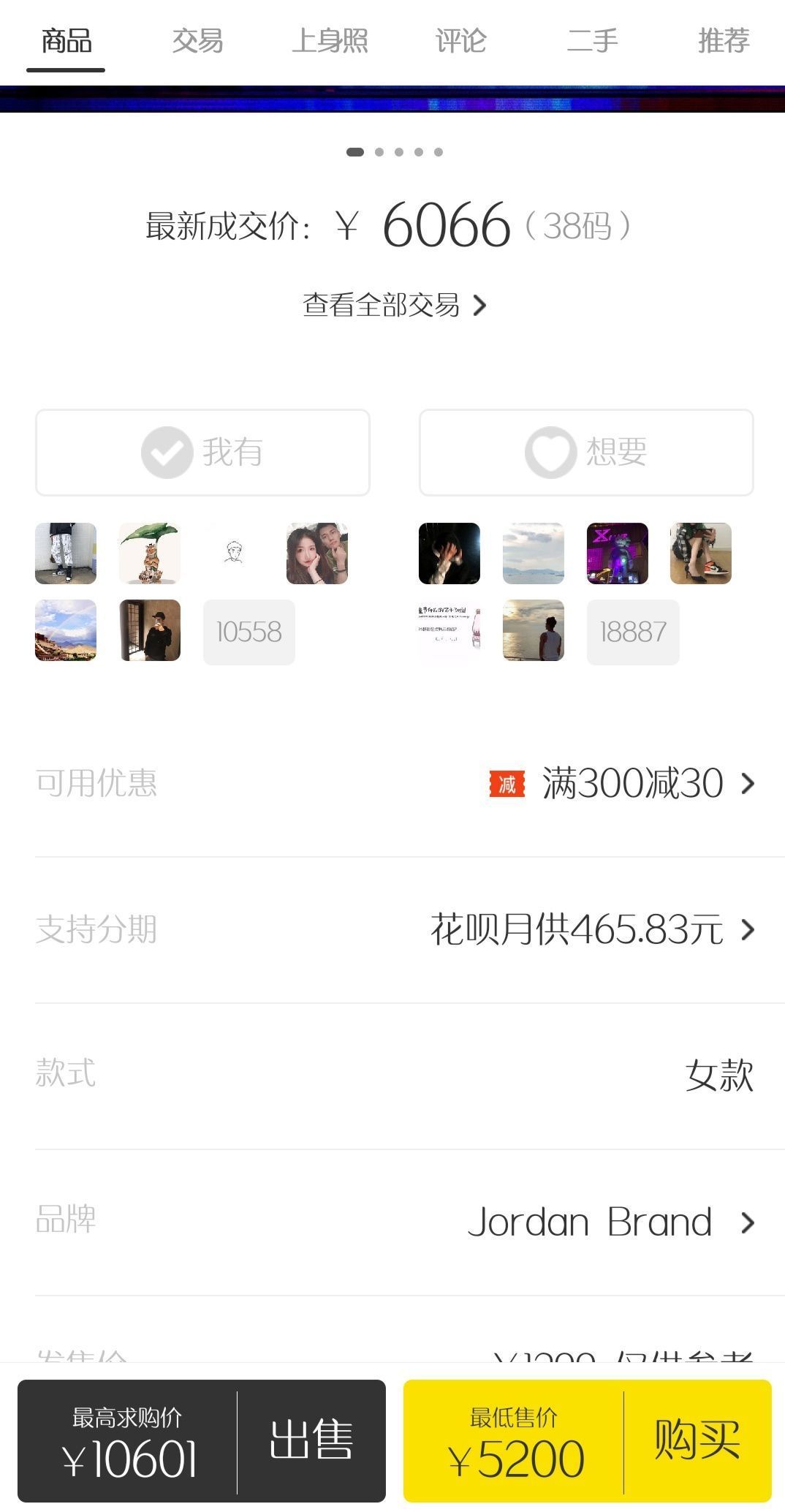Tap 出售 to sell at ¥10601
The image size is (785, 1512).
pyautogui.click(x=311, y=1440)
